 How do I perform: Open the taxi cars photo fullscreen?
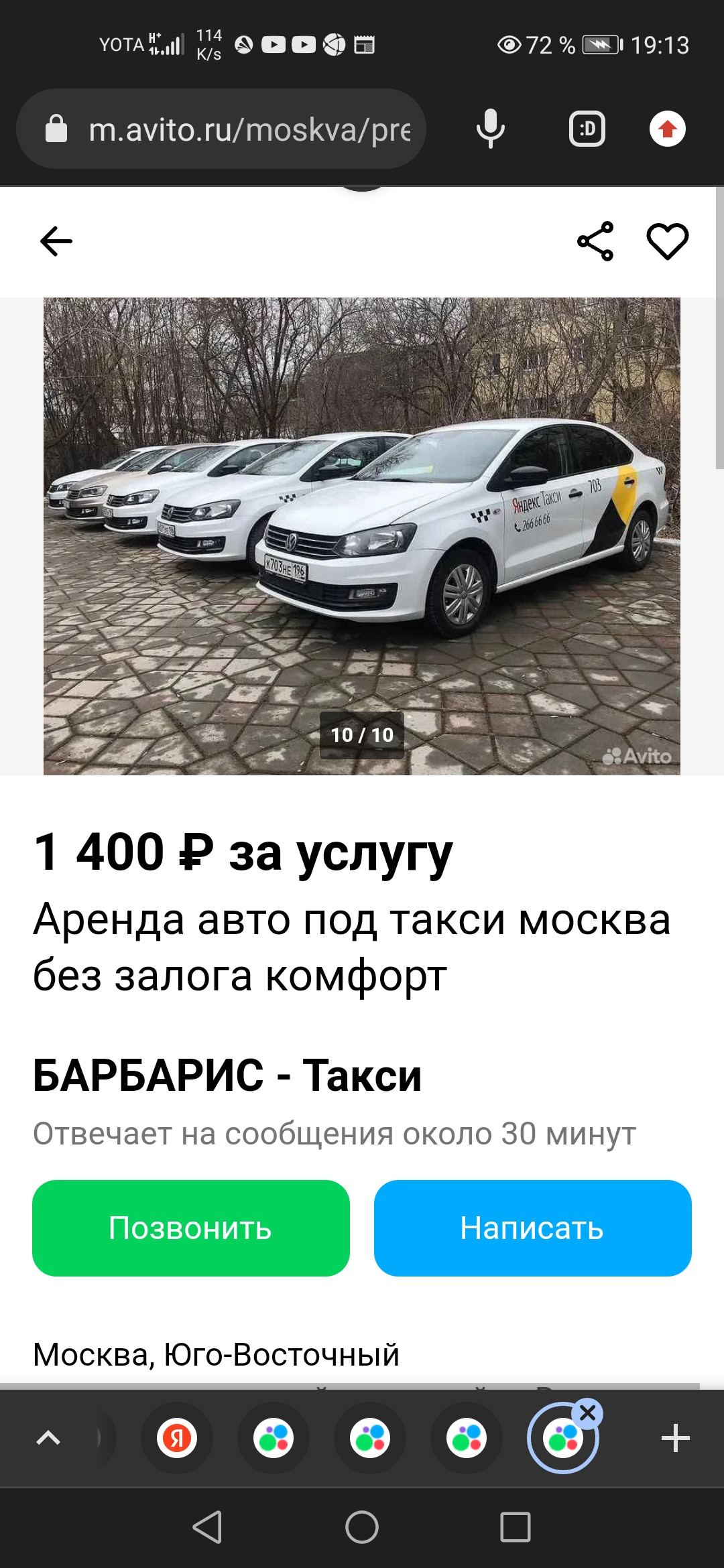point(362,536)
